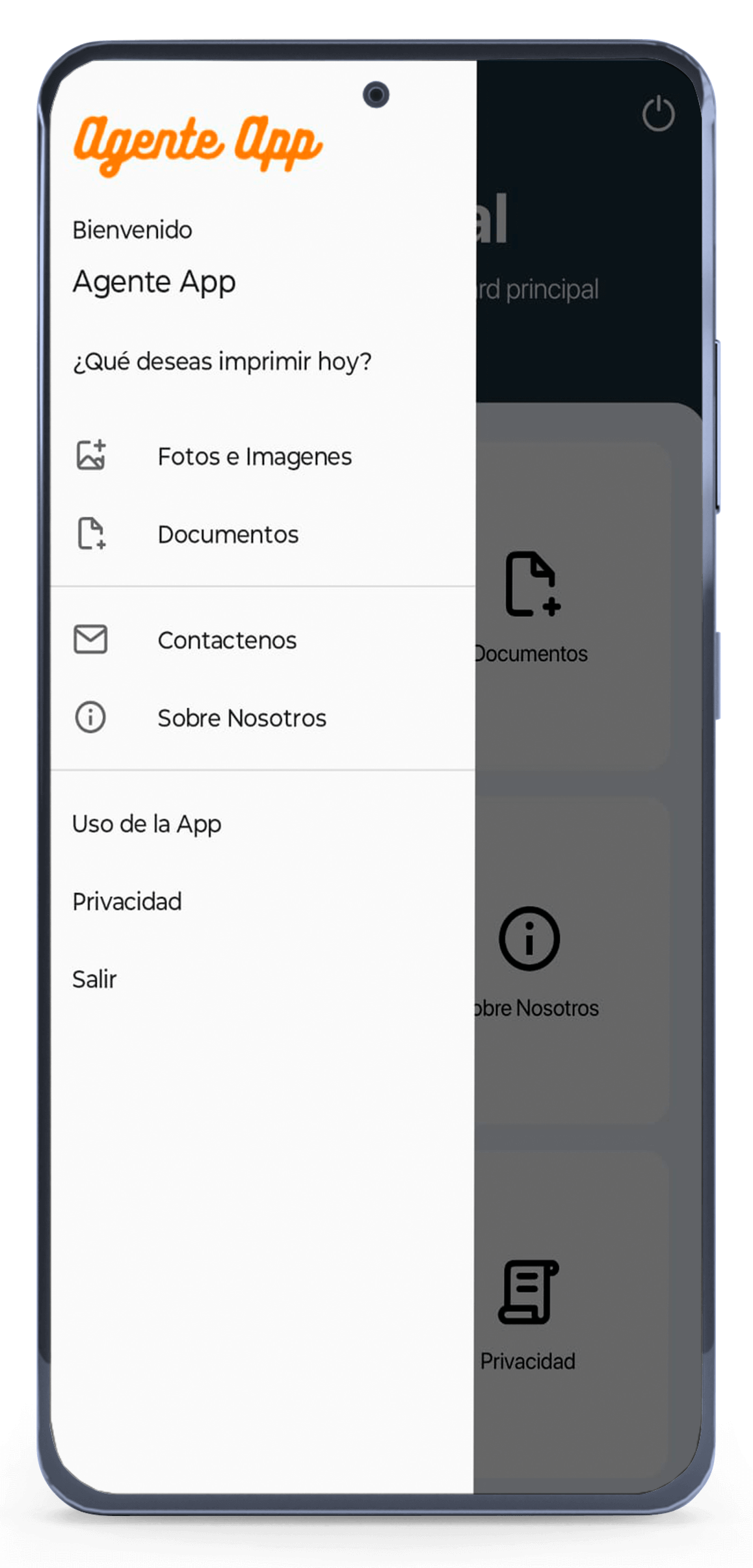Image resolution: width=753 pixels, height=1568 pixels.
Task: Open Privacidad in the drawer menu
Action: 127,902
